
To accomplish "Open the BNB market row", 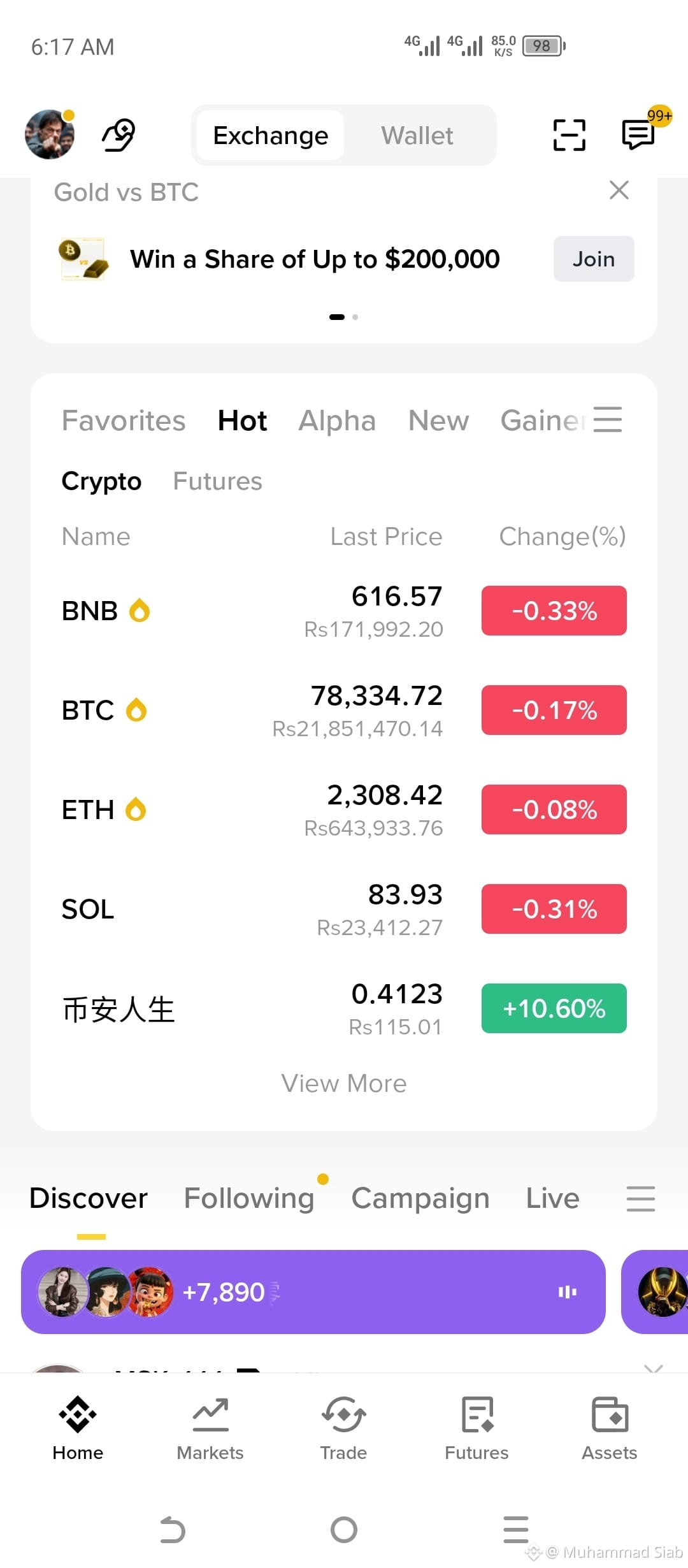I will (x=344, y=611).
